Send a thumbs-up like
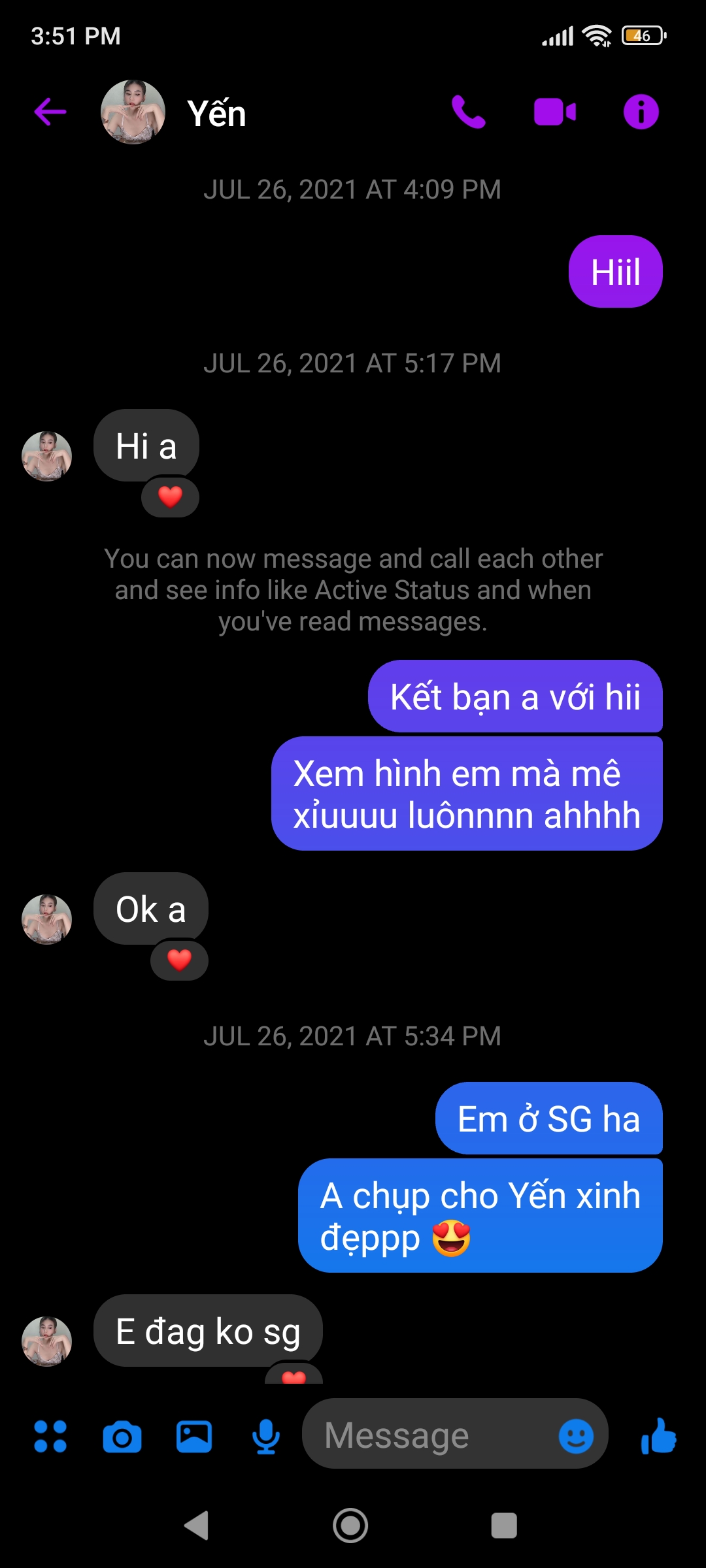The image size is (706, 1568). click(658, 1436)
